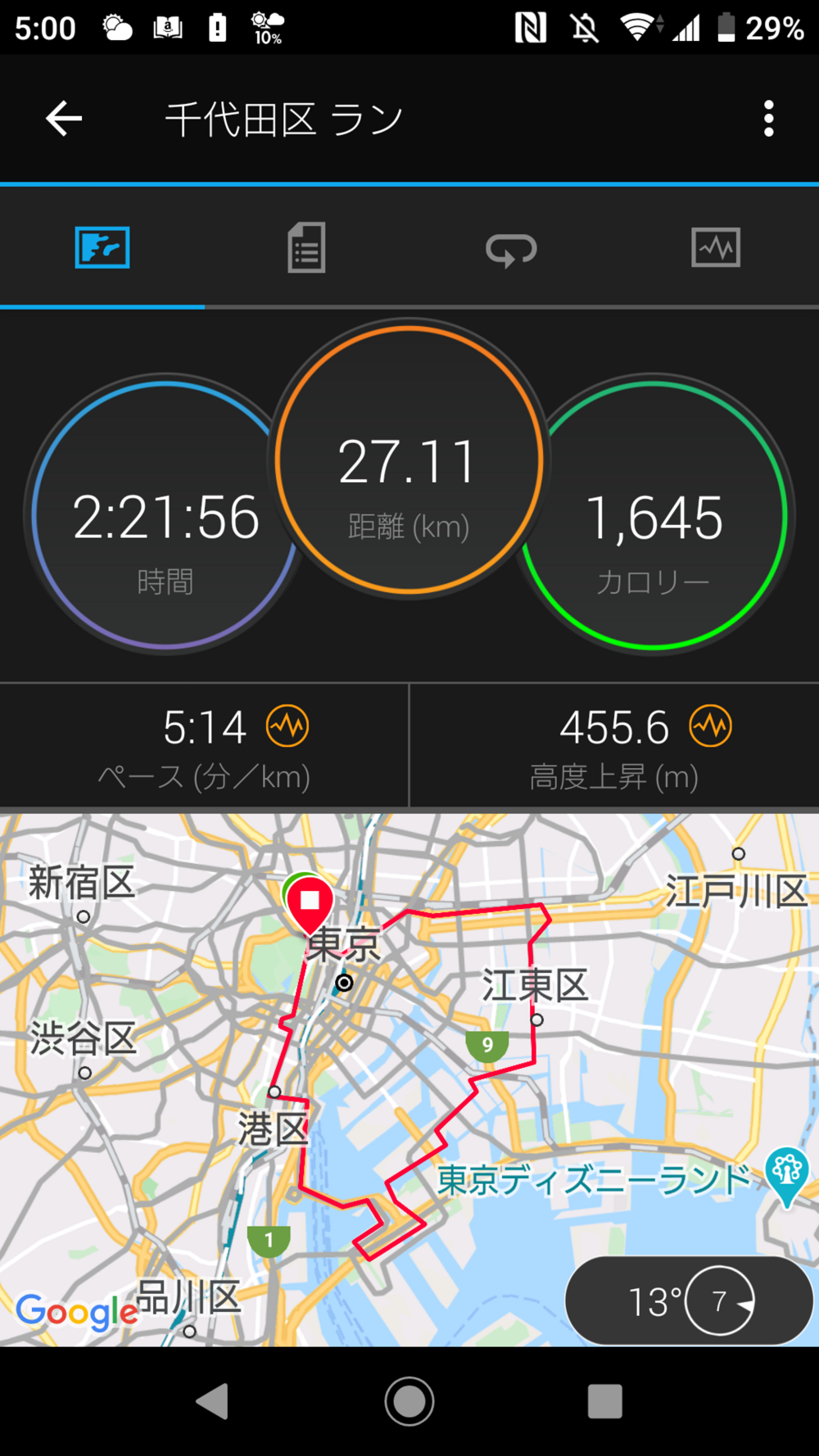Open the overflow menu
The width and height of the screenshot is (819, 1456).
click(767, 120)
